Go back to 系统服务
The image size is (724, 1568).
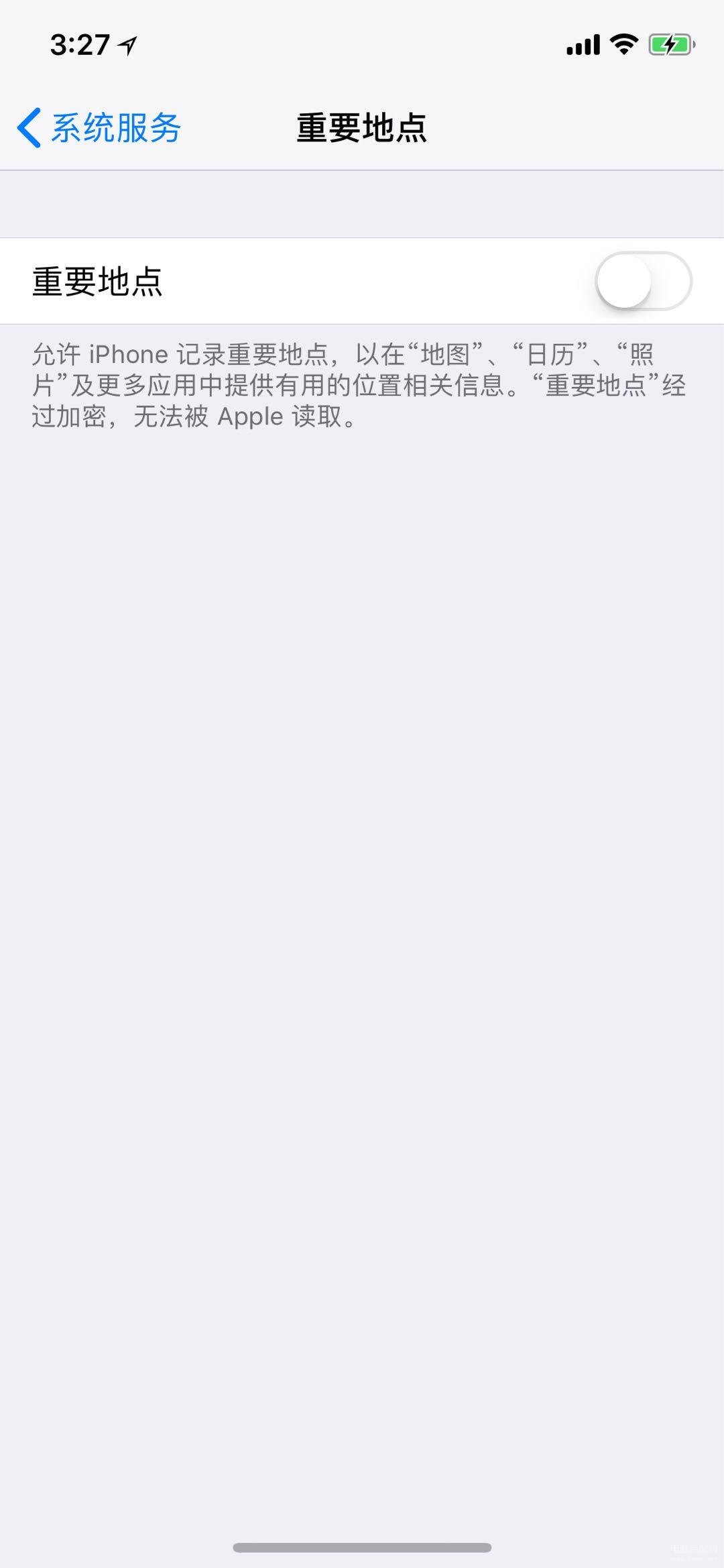point(99,127)
